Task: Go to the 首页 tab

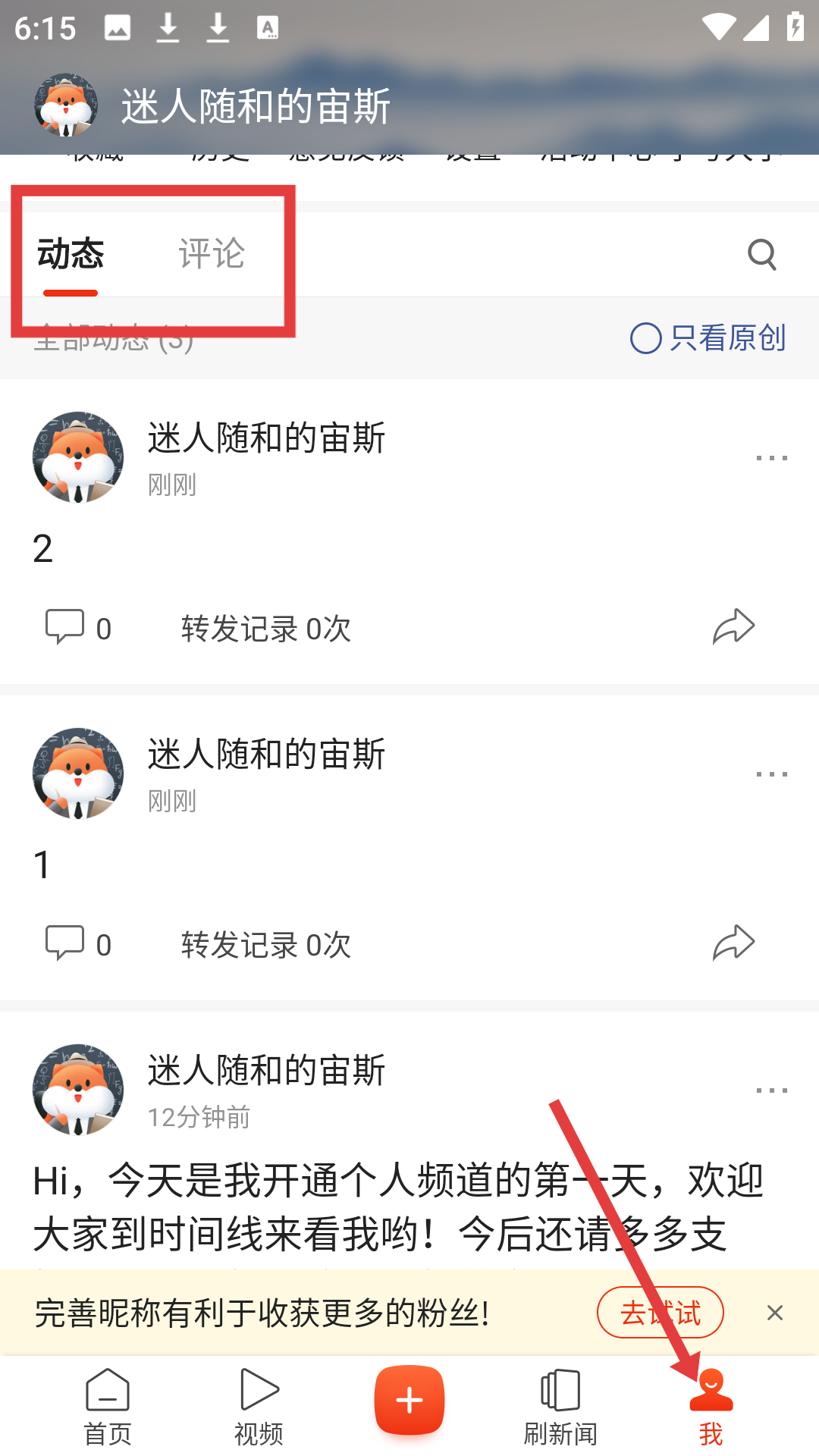Action: pos(108,1406)
